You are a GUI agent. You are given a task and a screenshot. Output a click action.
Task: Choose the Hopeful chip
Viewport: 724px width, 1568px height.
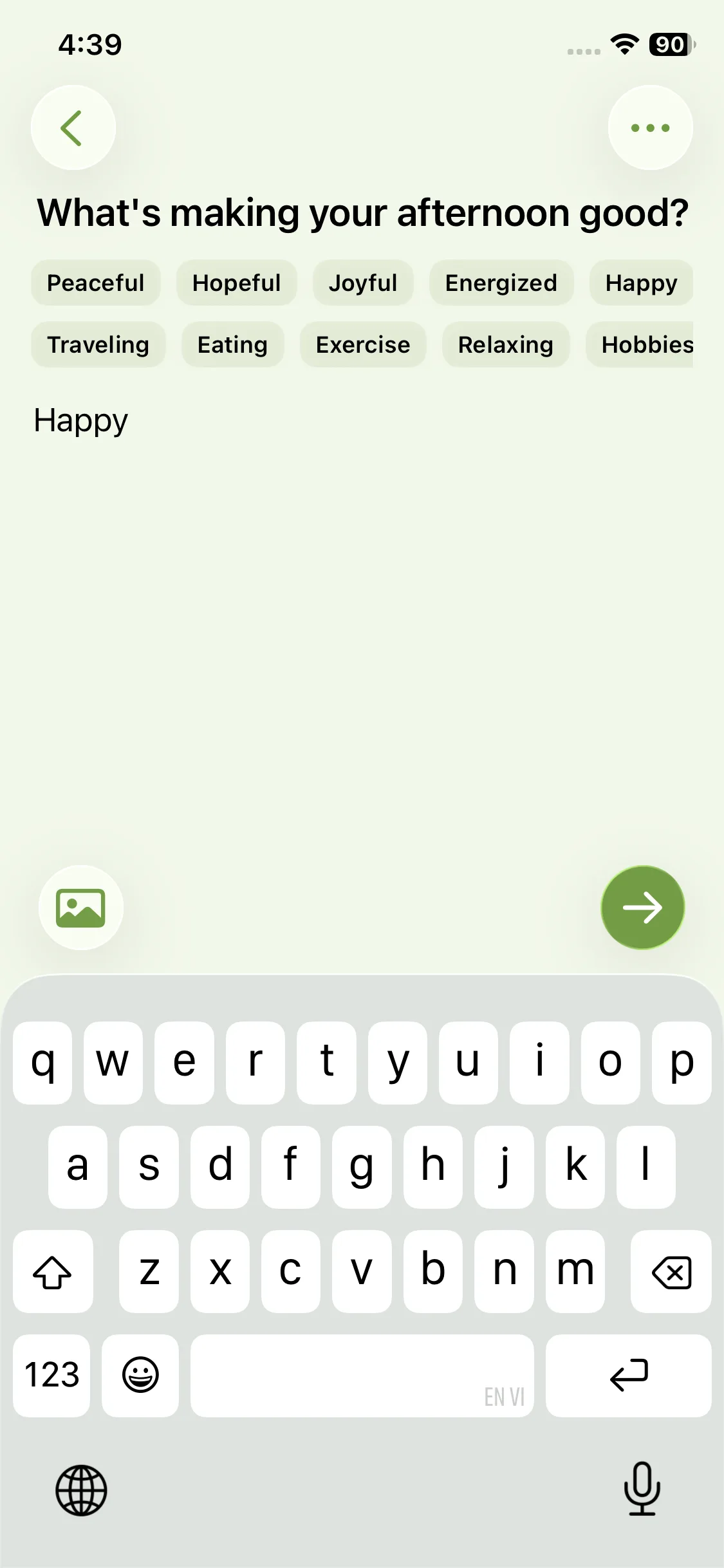236,283
